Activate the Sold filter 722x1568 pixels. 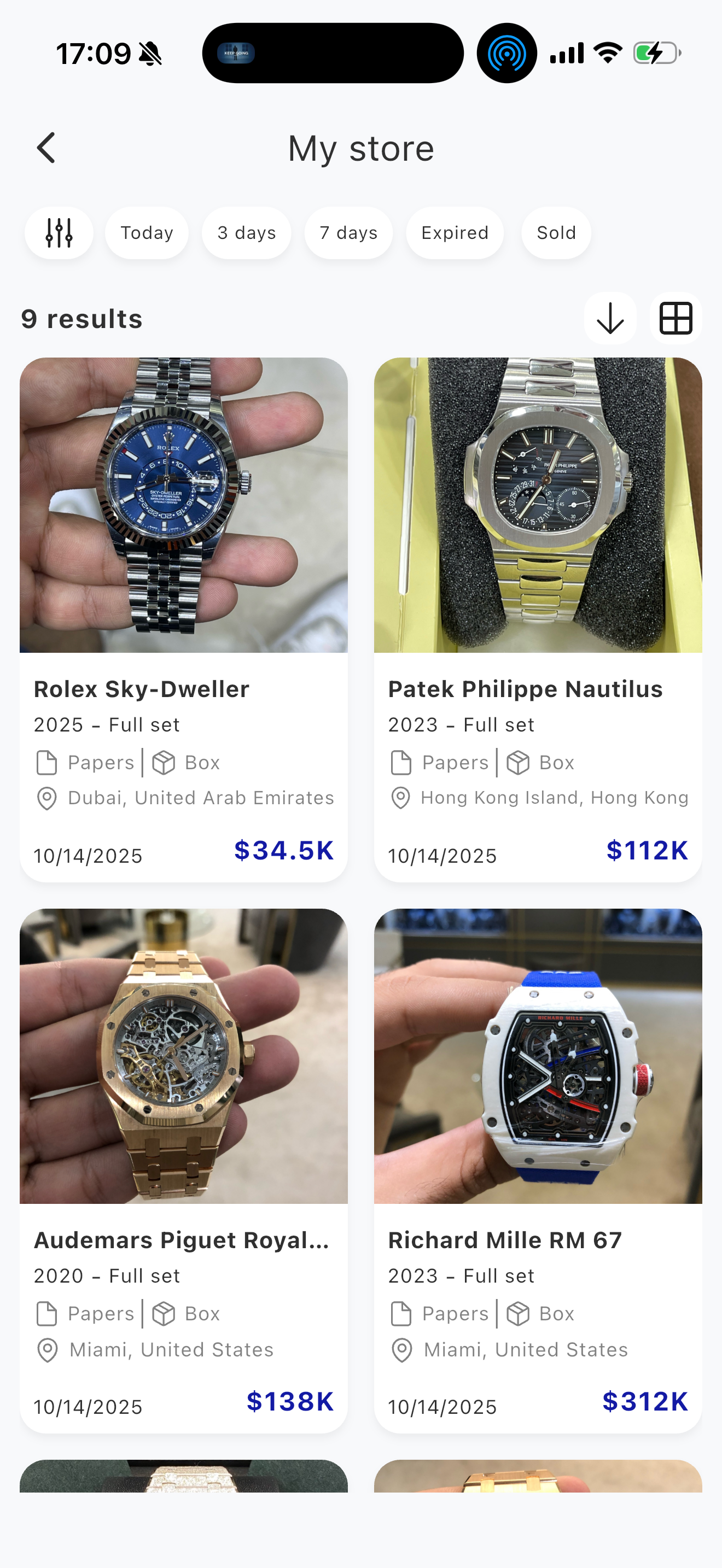(555, 232)
